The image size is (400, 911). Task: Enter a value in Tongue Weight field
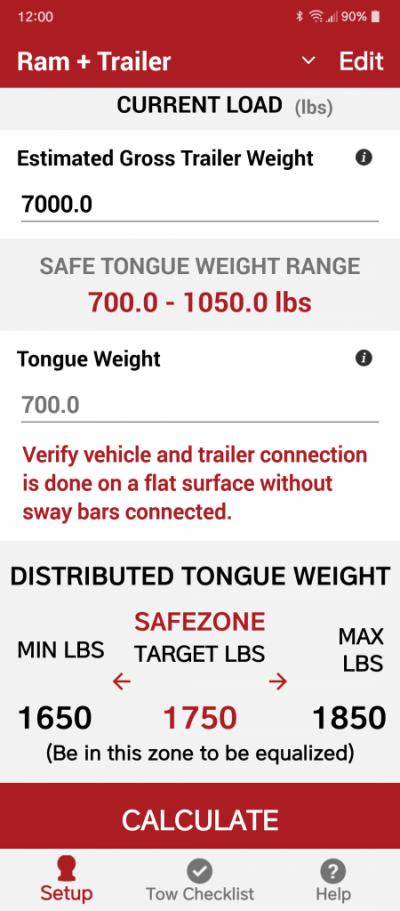200,405
